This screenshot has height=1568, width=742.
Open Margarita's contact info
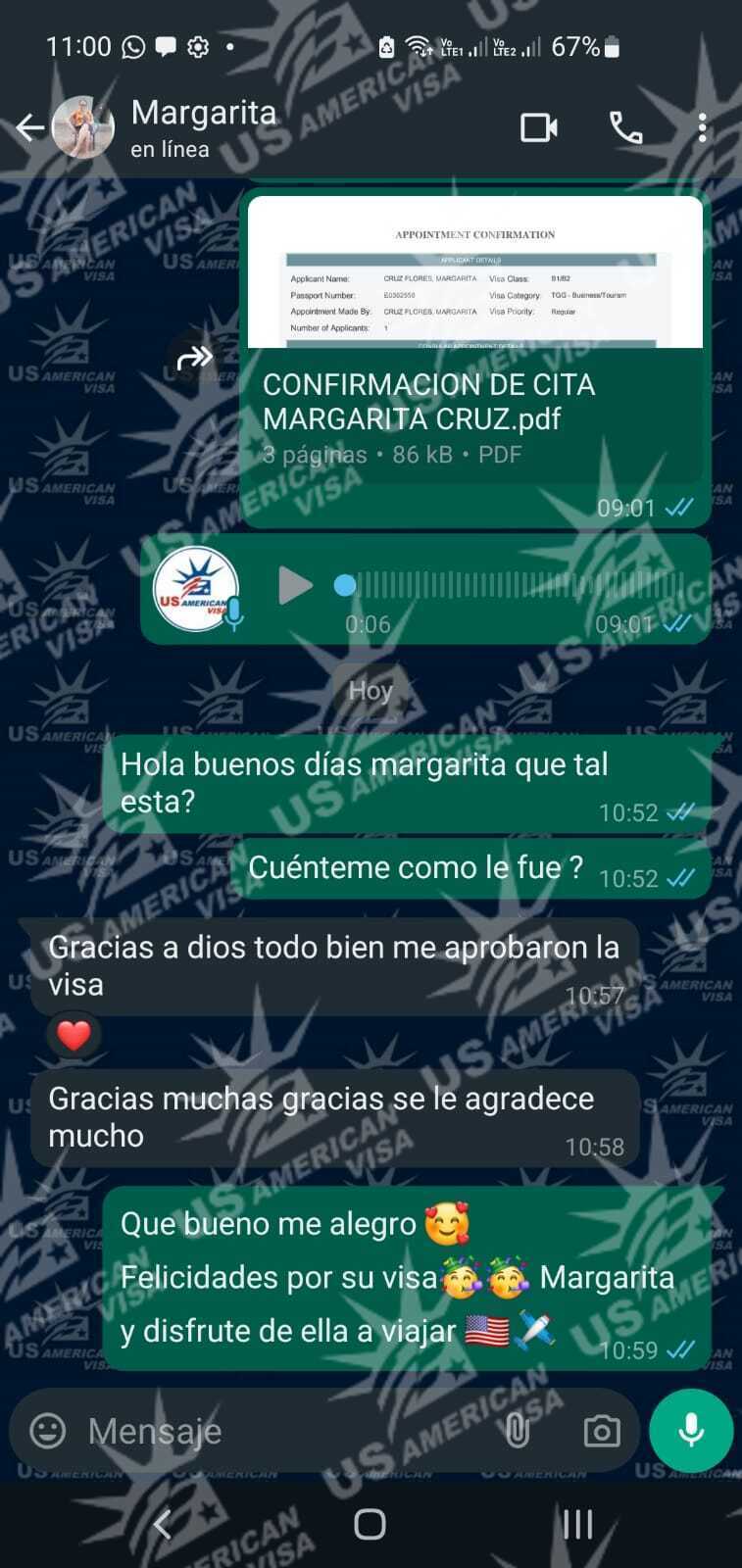204,127
